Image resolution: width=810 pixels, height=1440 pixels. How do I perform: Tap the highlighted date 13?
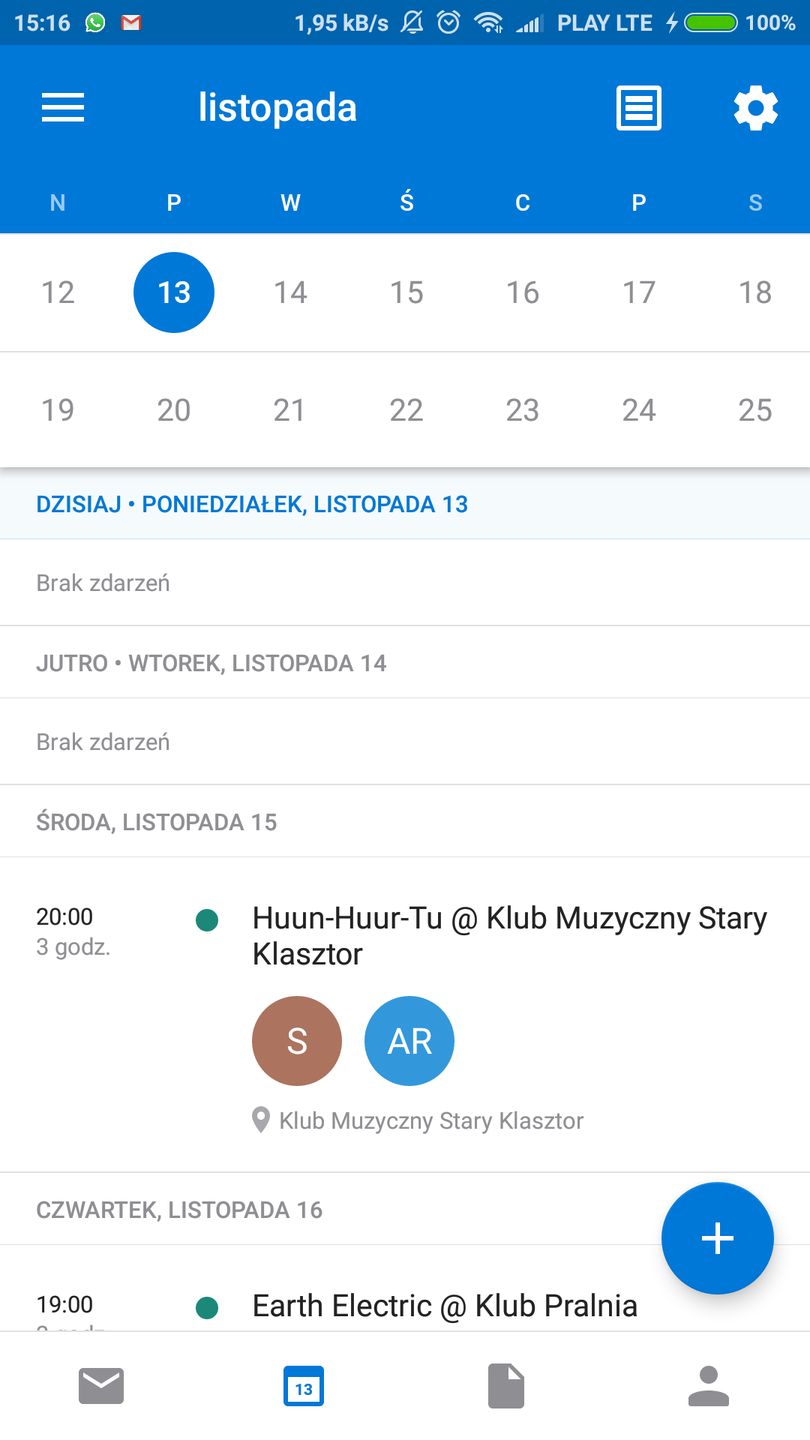coord(174,292)
